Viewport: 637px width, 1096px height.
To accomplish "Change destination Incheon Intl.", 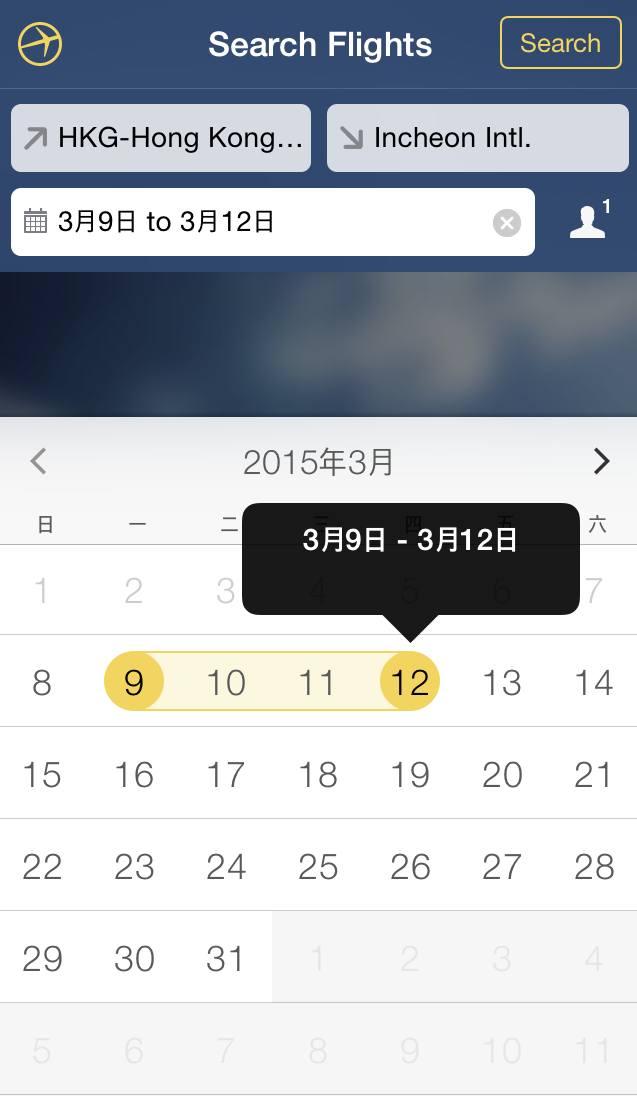I will pos(477,138).
